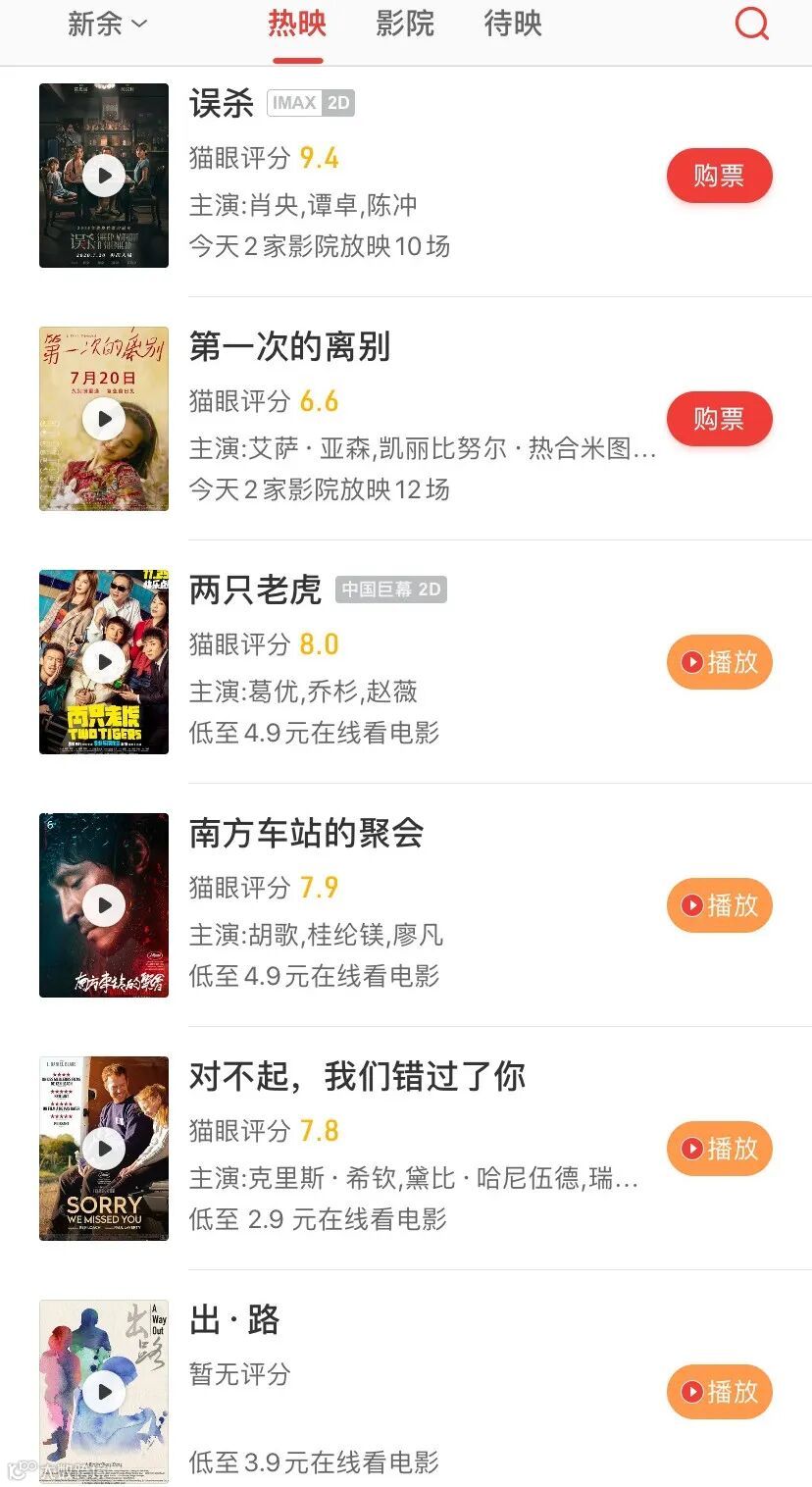The height and width of the screenshot is (1487, 812).
Task: Open the 两只老虎 movie details
Action: (x=255, y=590)
